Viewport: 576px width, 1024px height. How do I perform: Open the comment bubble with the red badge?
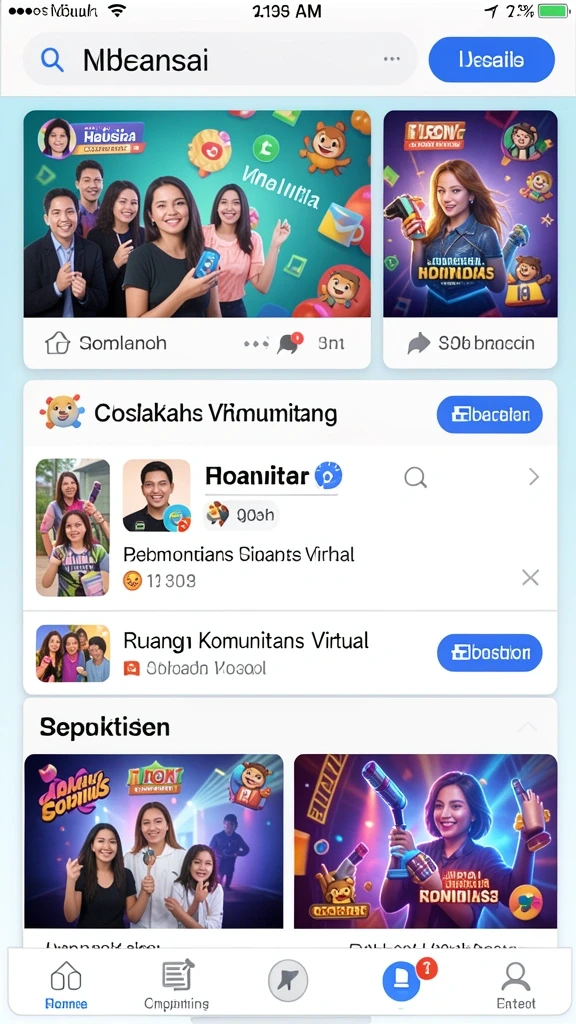[x=289, y=343]
